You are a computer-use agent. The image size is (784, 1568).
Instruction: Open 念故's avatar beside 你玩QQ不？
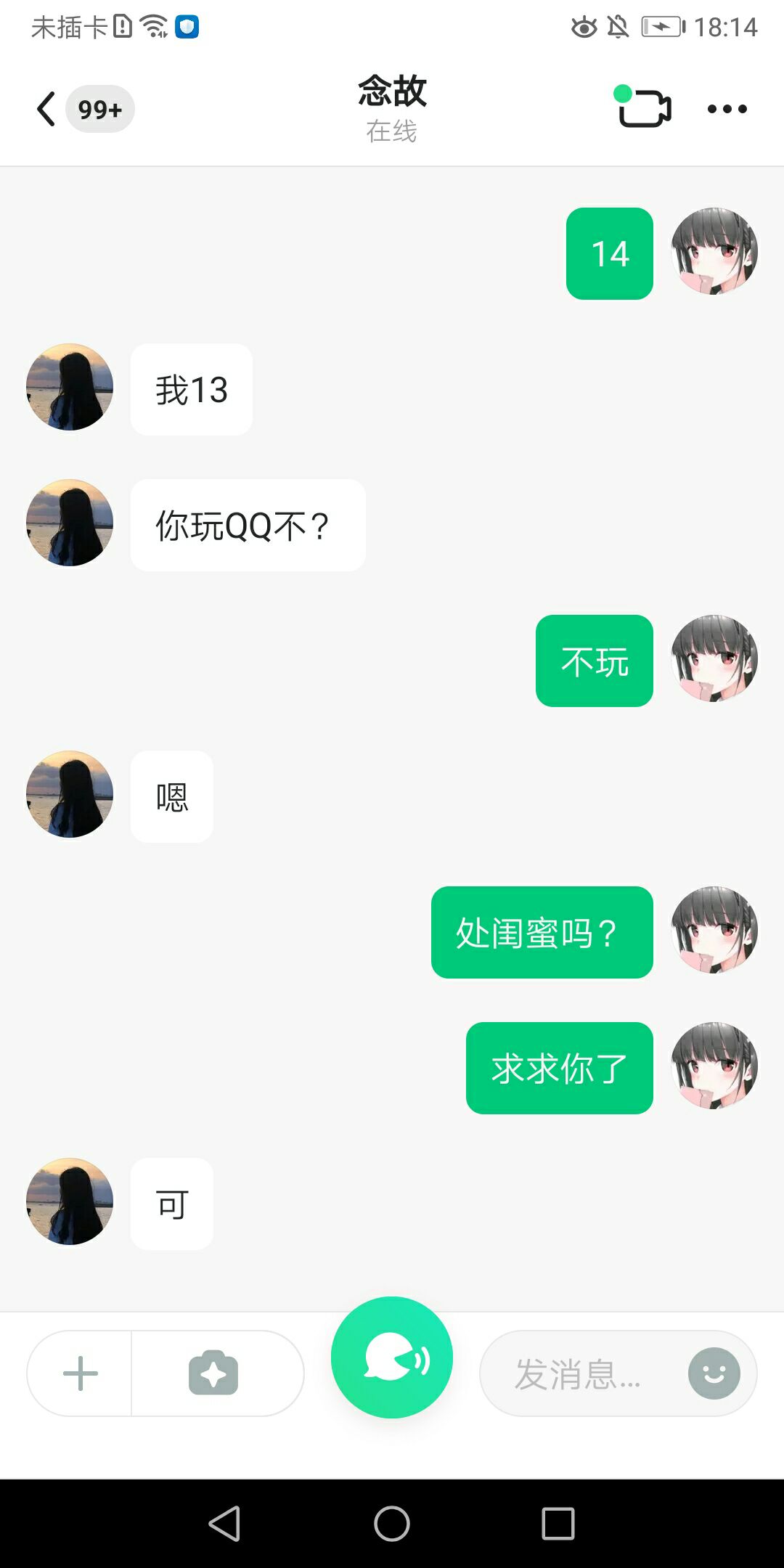[70, 523]
